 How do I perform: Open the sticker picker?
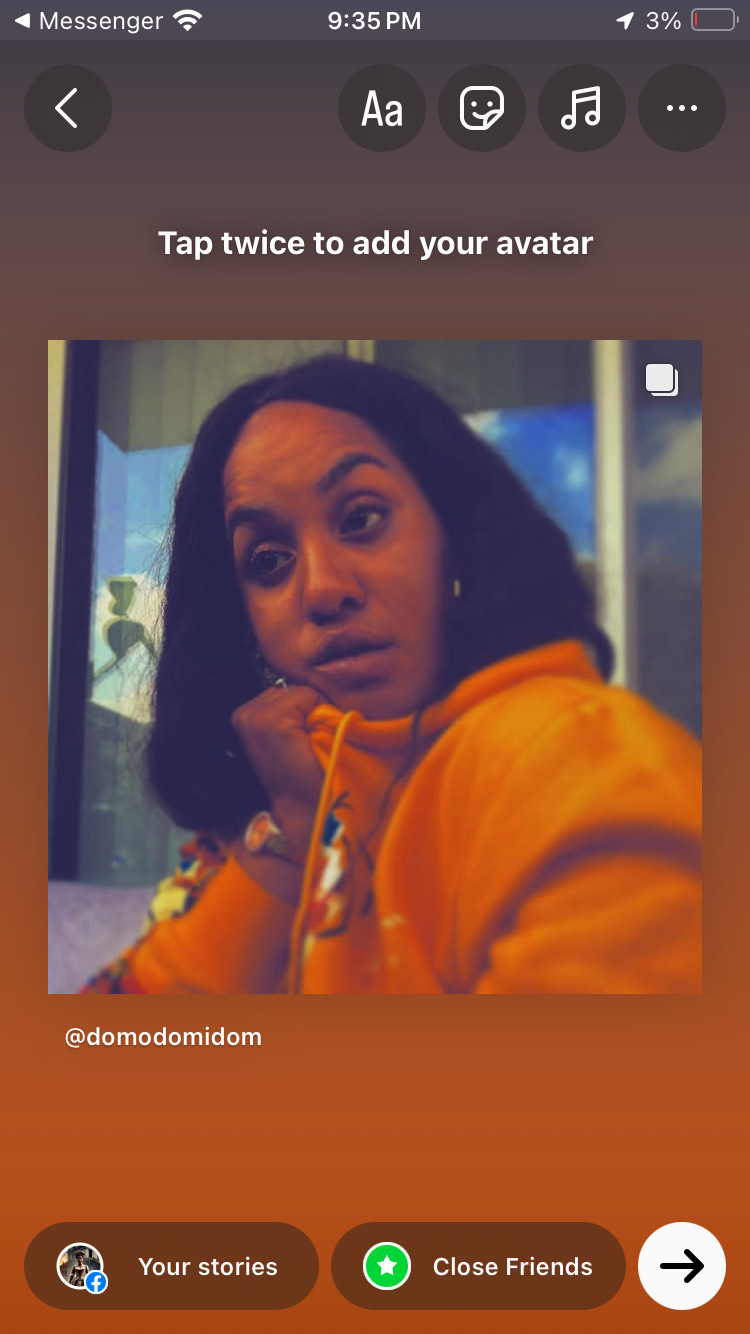click(x=482, y=108)
